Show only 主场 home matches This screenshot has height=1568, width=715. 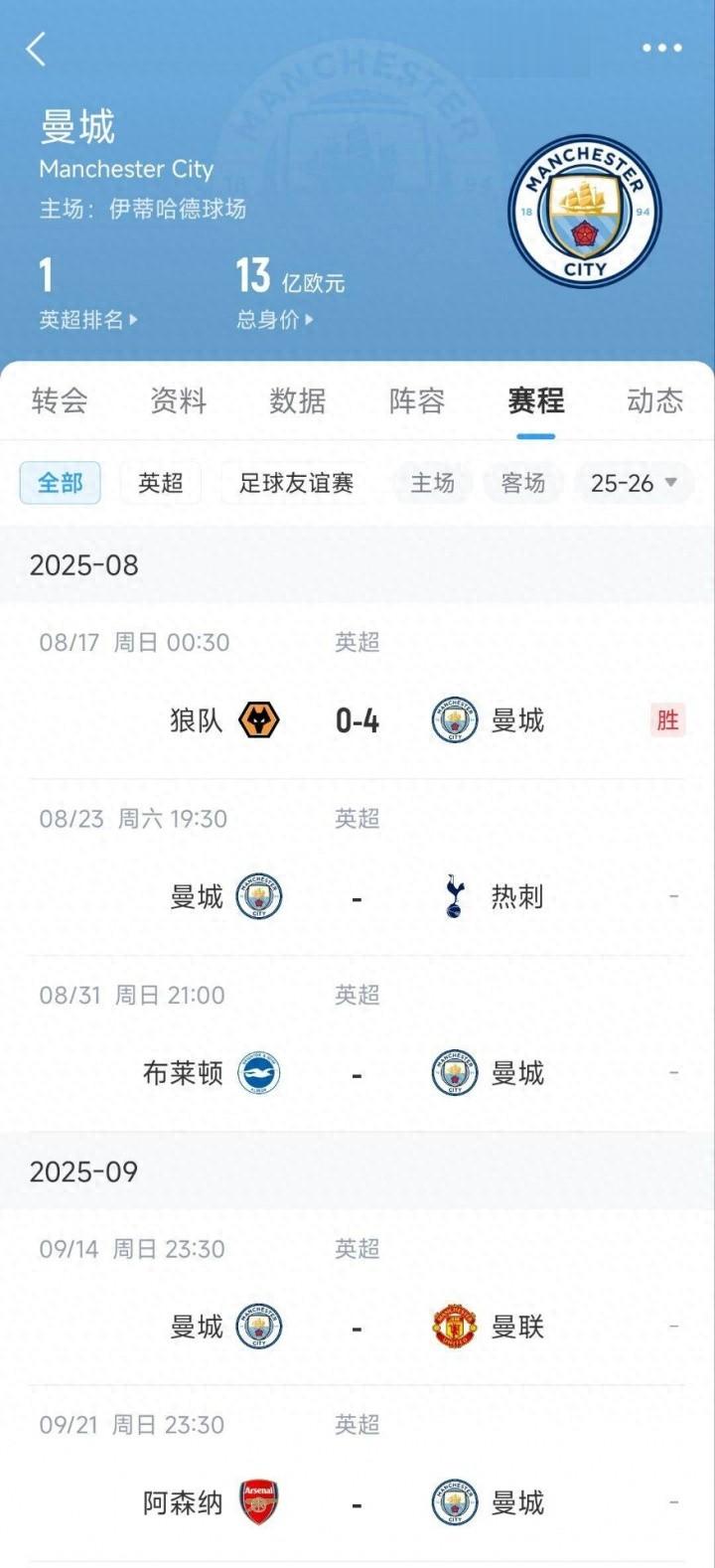coord(433,483)
